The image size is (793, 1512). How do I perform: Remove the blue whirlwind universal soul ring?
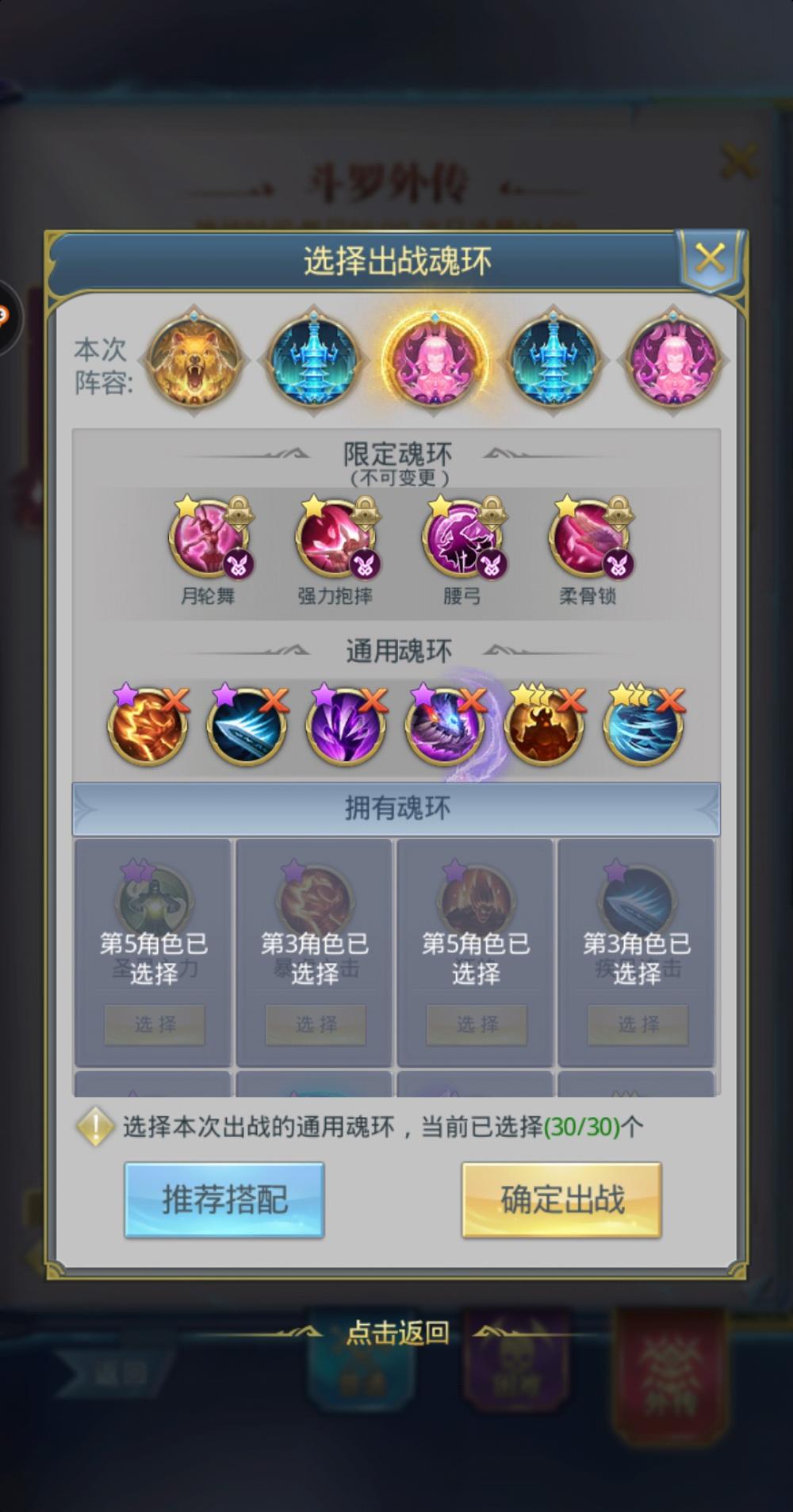point(671,700)
